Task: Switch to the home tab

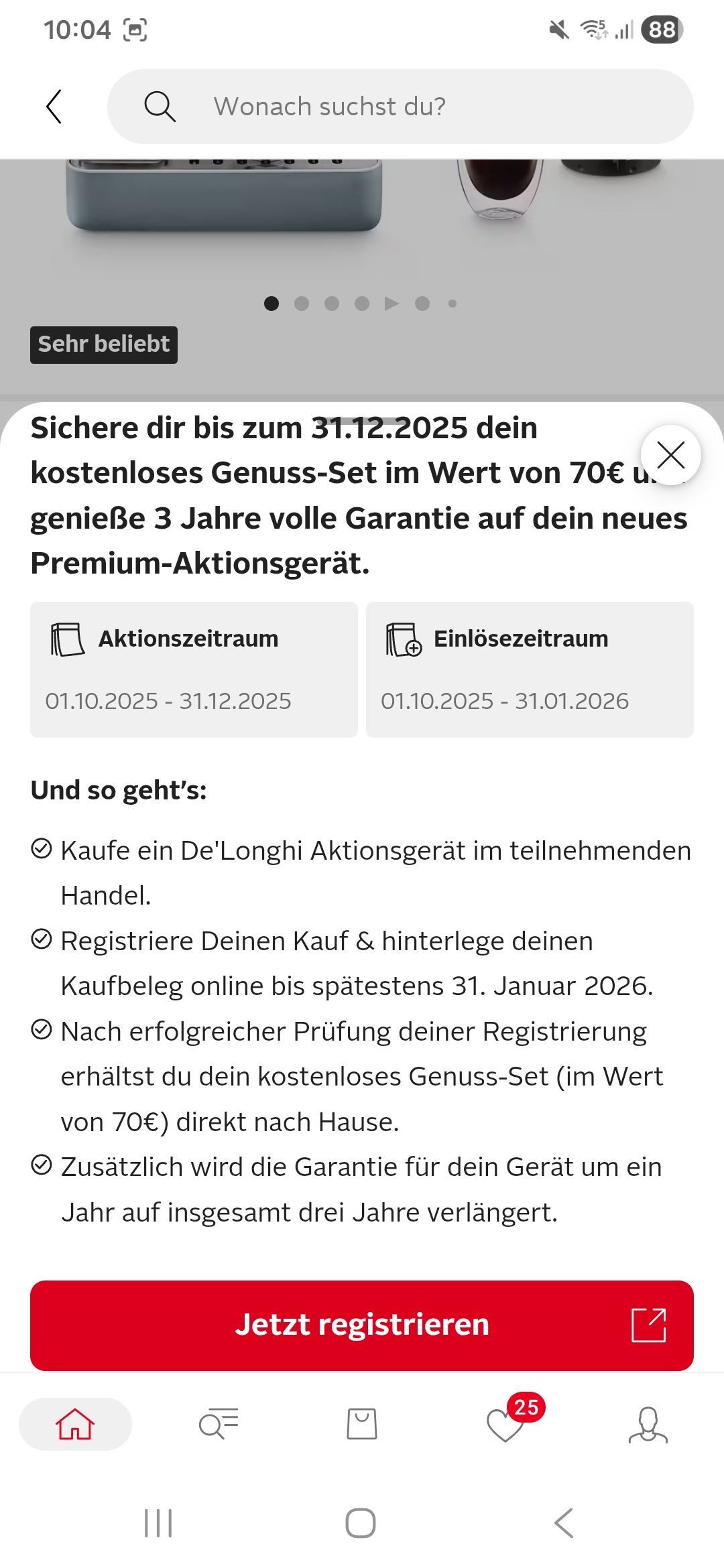Action: point(75,1424)
